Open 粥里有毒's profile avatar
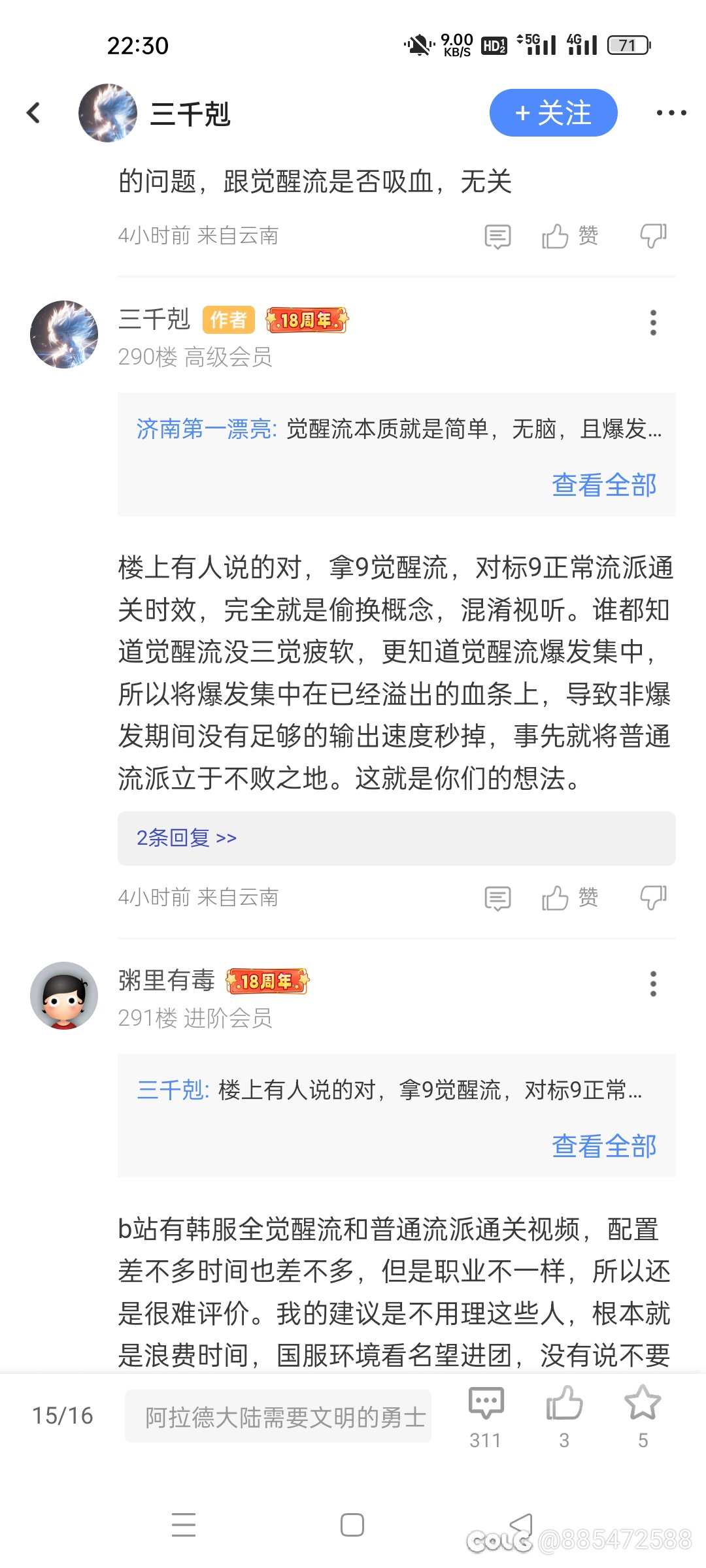Screen dimensions: 706x1568 pyautogui.click(x=64, y=996)
